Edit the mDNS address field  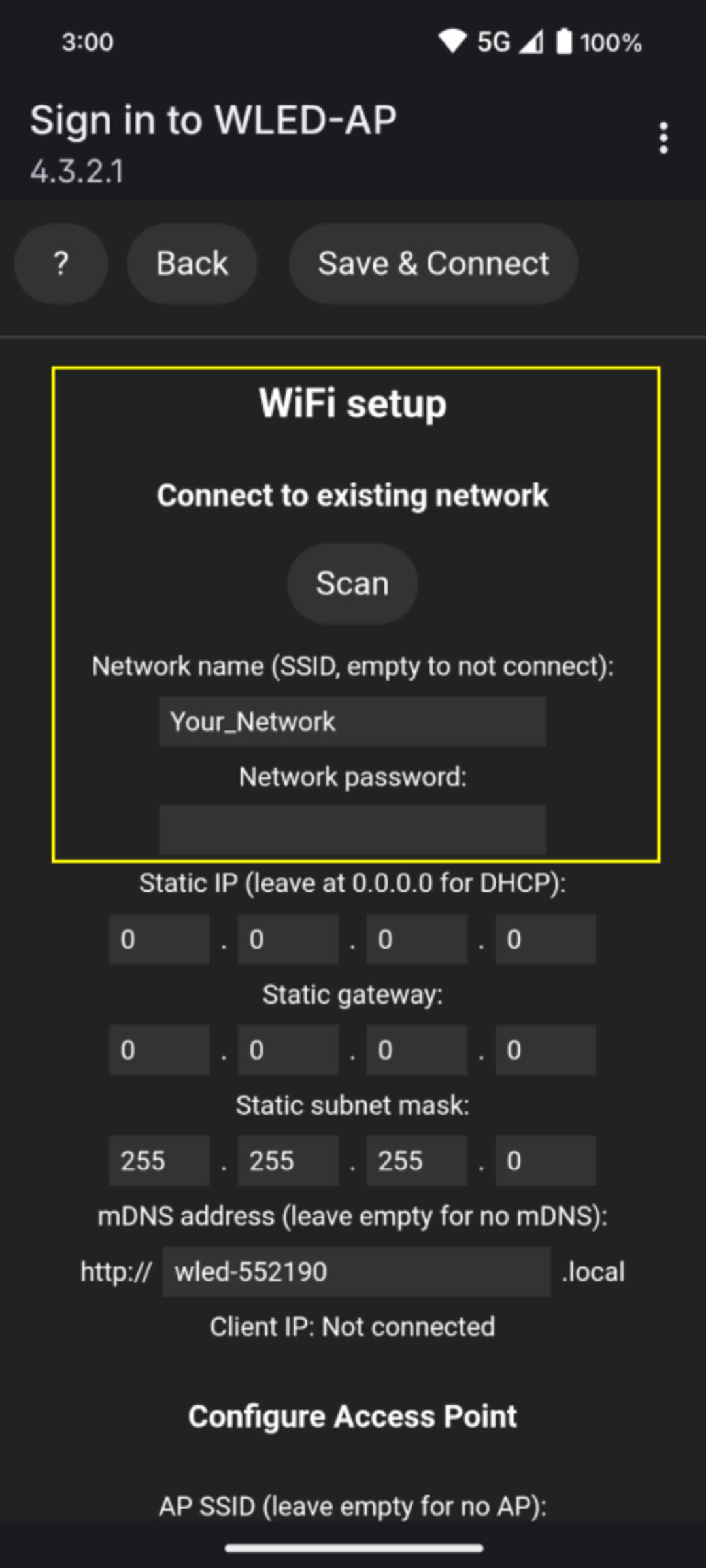(x=356, y=1271)
